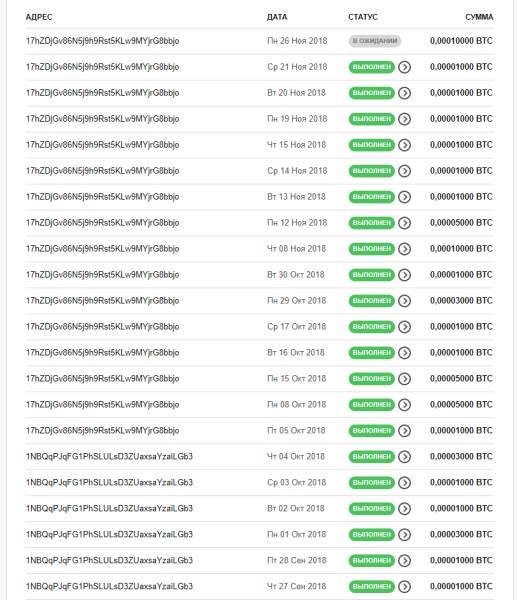Tap the arrow icon for Чт 15 Ноя 2018
518x600 pixels.
pyautogui.click(x=404, y=145)
